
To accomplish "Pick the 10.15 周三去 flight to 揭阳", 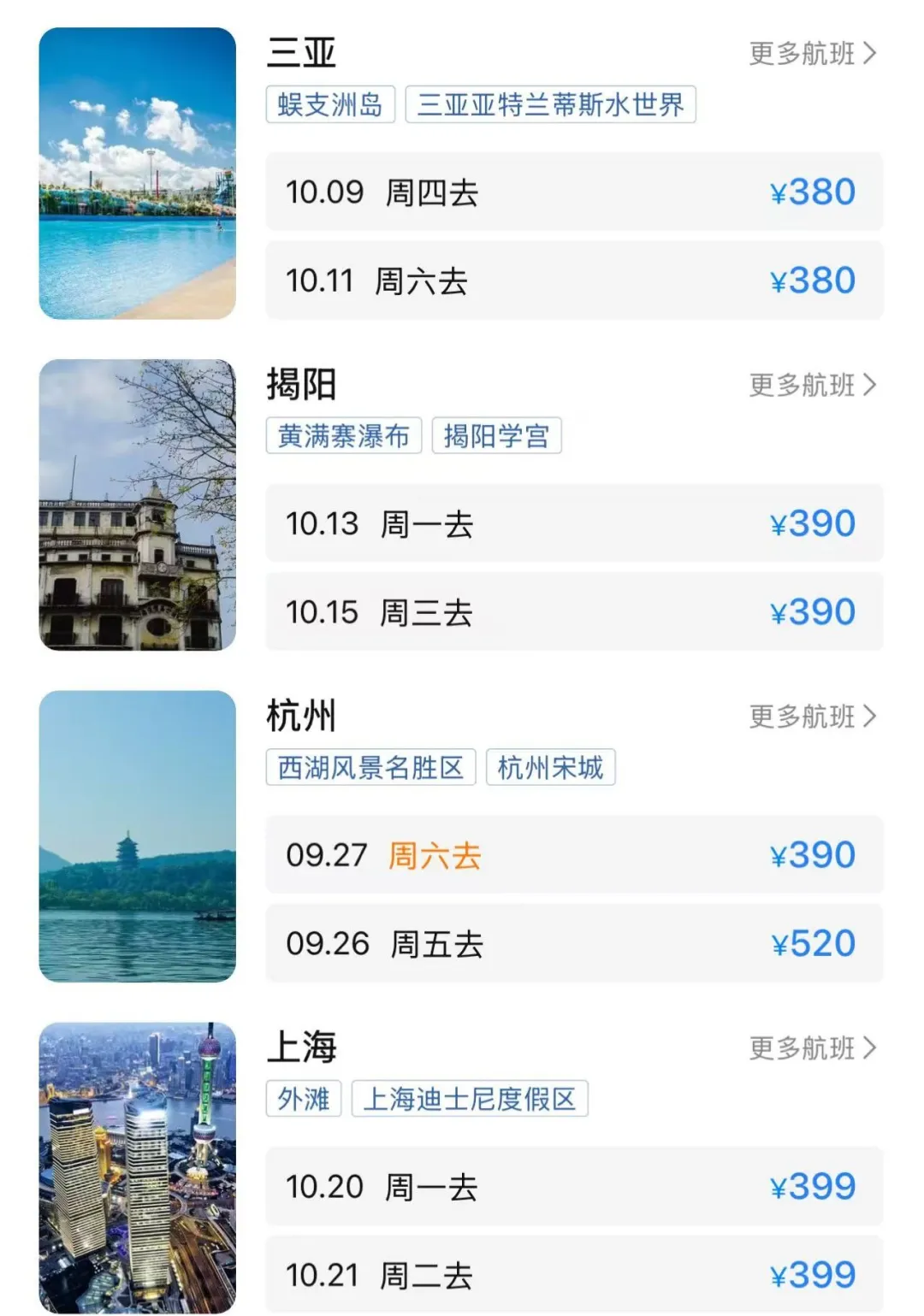I will [x=573, y=612].
